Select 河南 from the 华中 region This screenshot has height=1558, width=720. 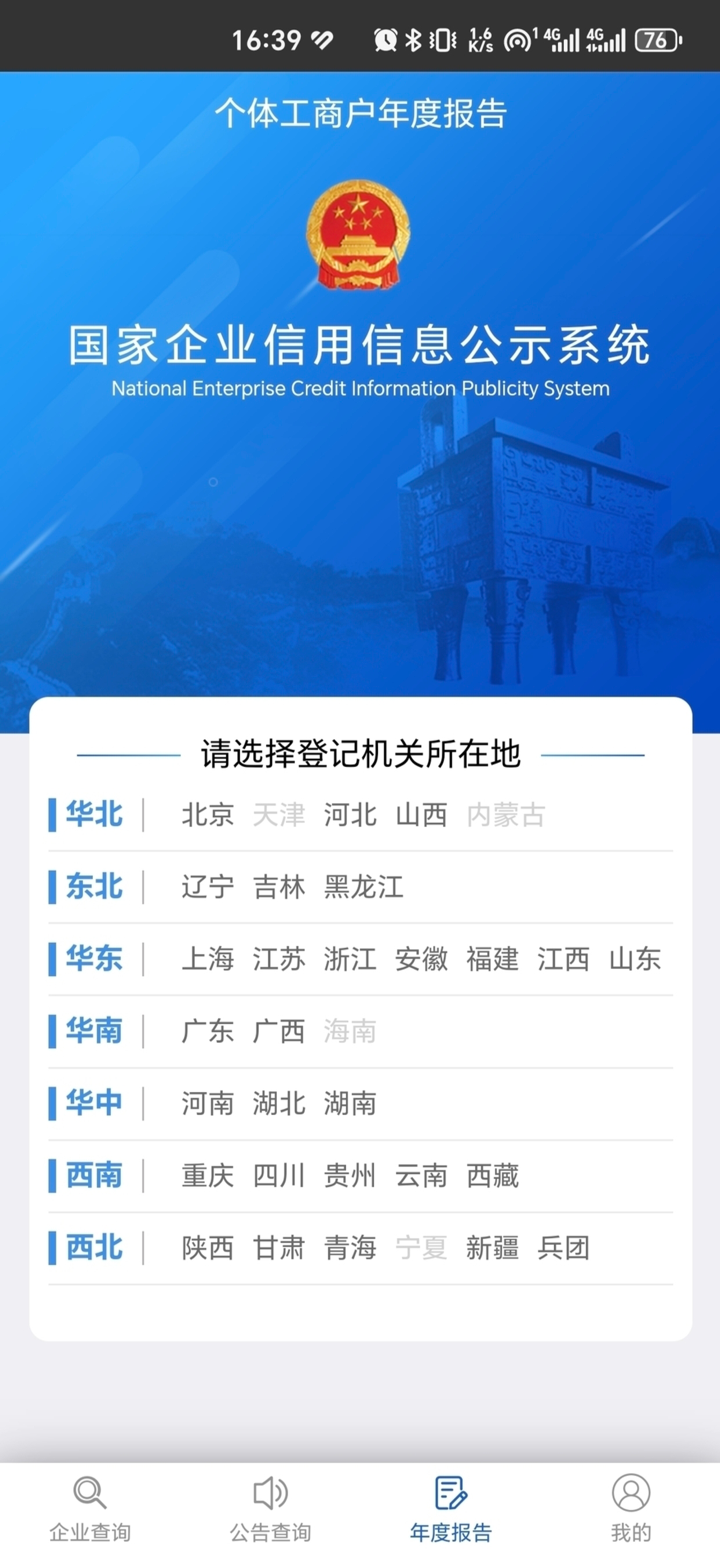pyautogui.click(x=207, y=1103)
